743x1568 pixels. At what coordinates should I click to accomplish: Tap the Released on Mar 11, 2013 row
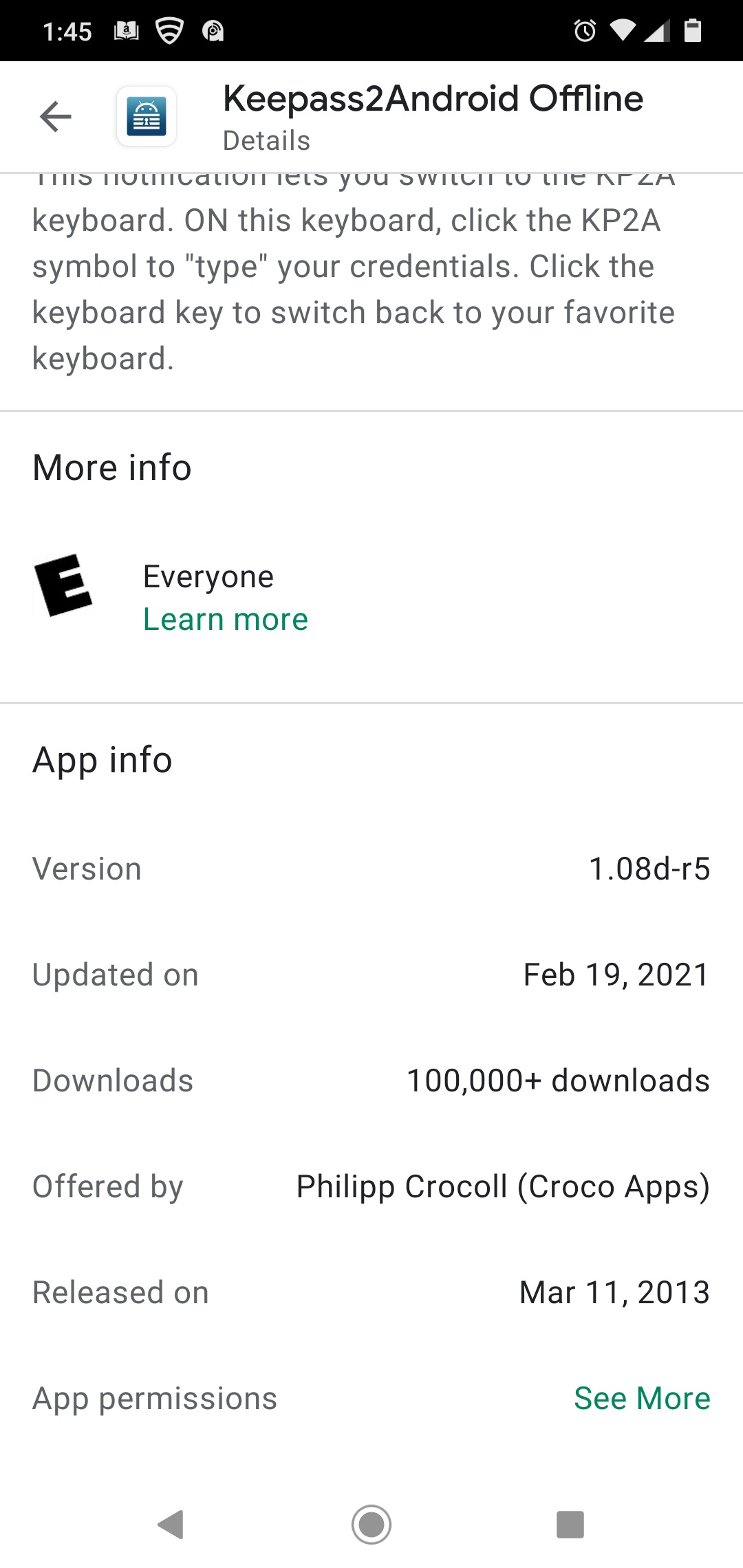pyautogui.click(x=371, y=1292)
